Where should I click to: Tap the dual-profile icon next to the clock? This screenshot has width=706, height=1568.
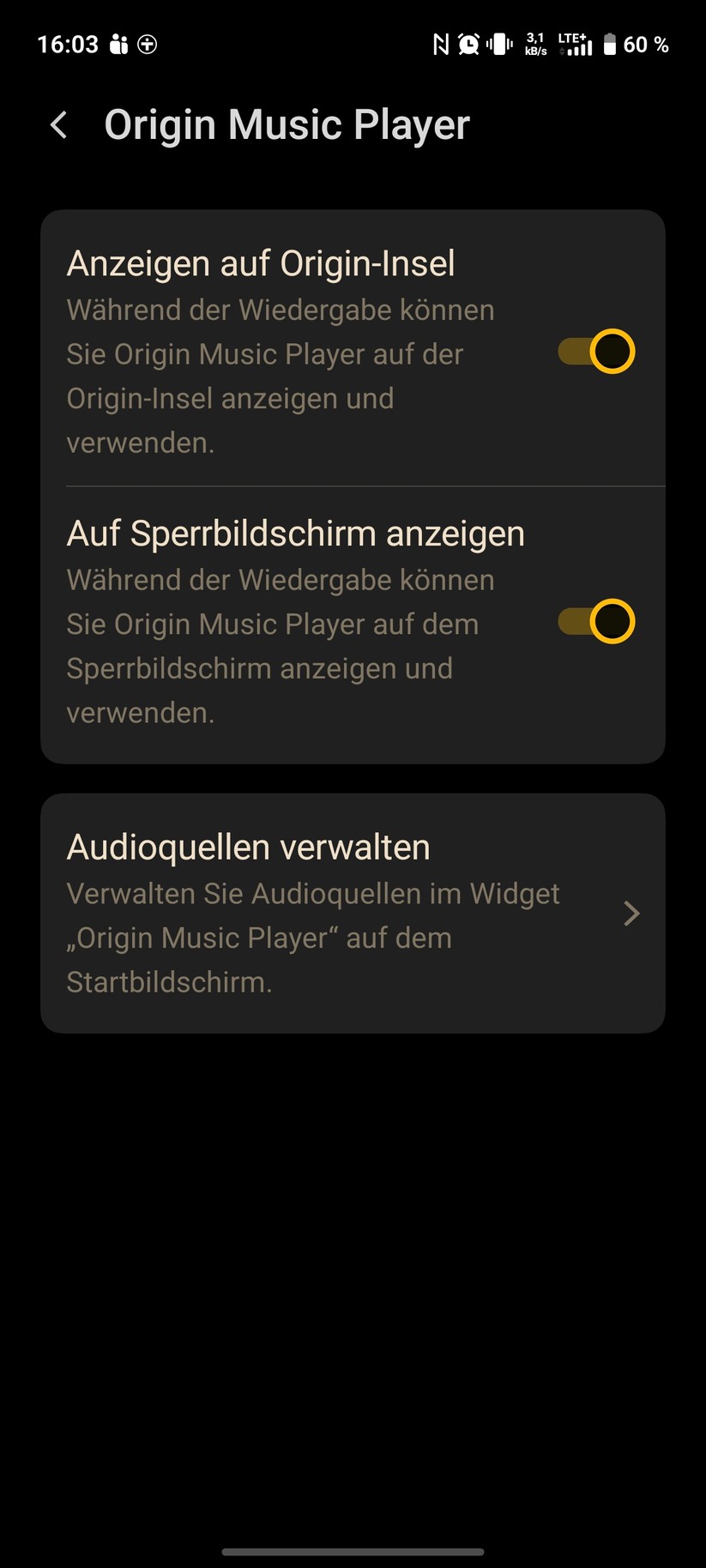120,44
